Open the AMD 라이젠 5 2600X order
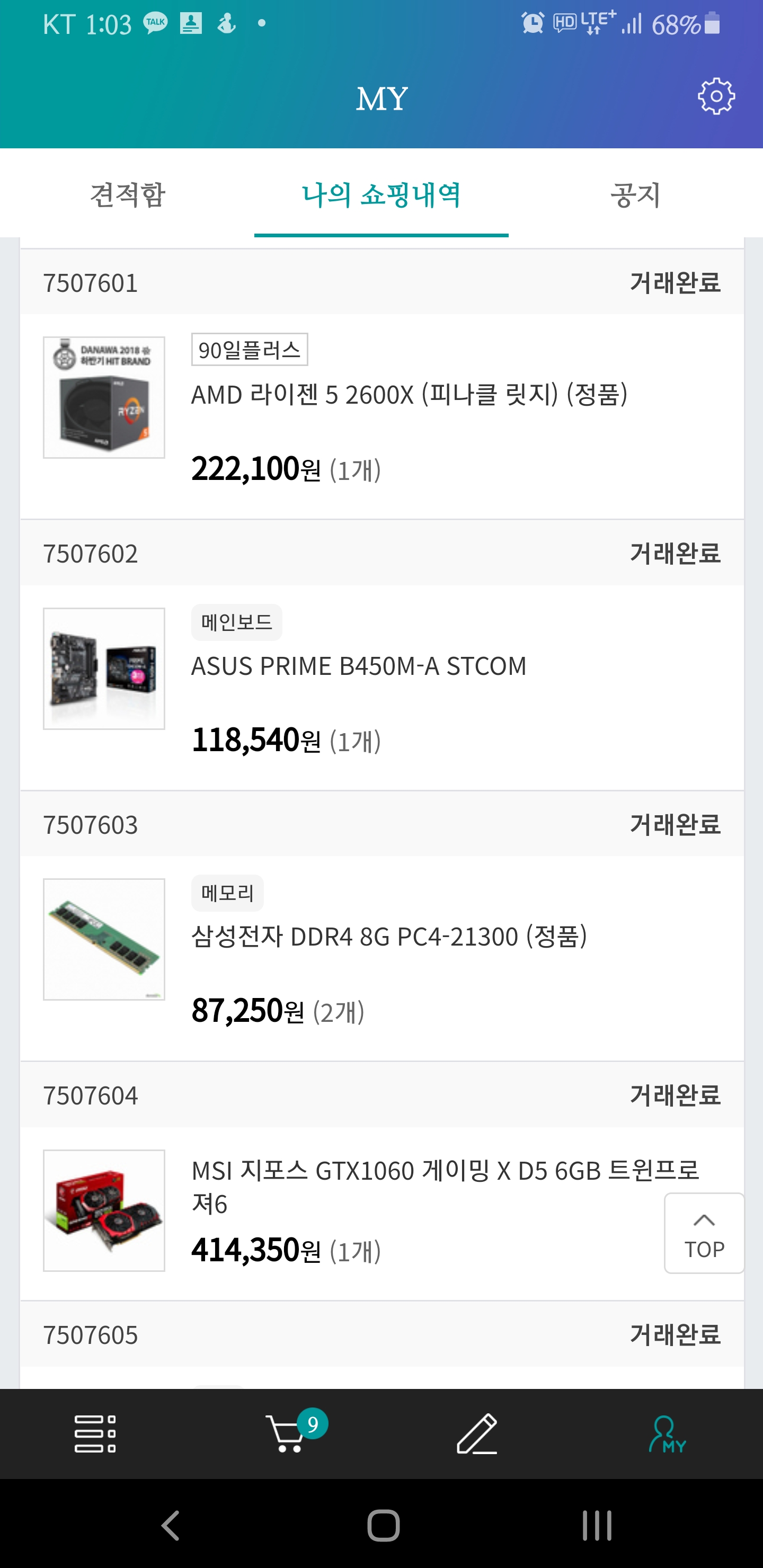The image size is (763, 1568). (x=409, y=395)
